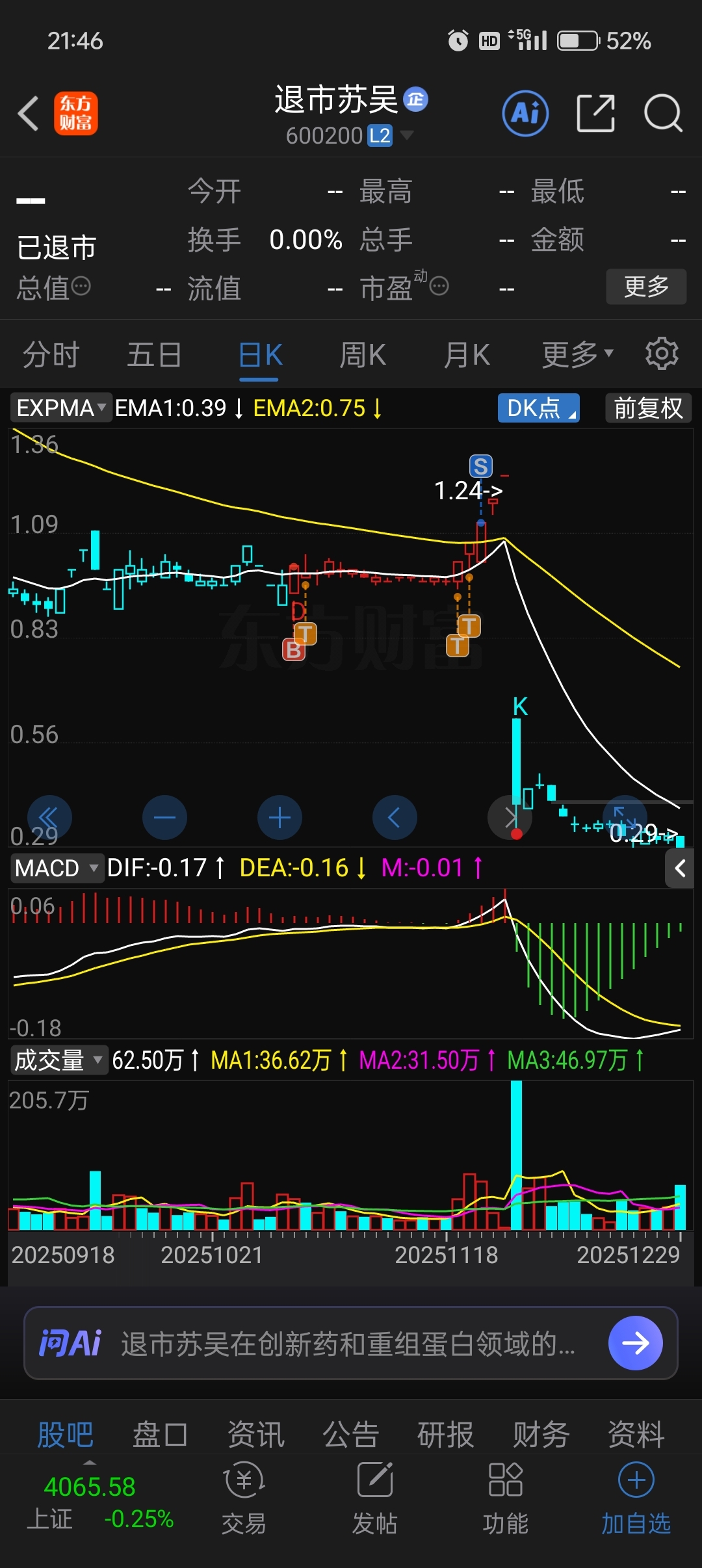702x1568 pixels.
Task: Open the 公告 tab
Action: coord(351,1435)
